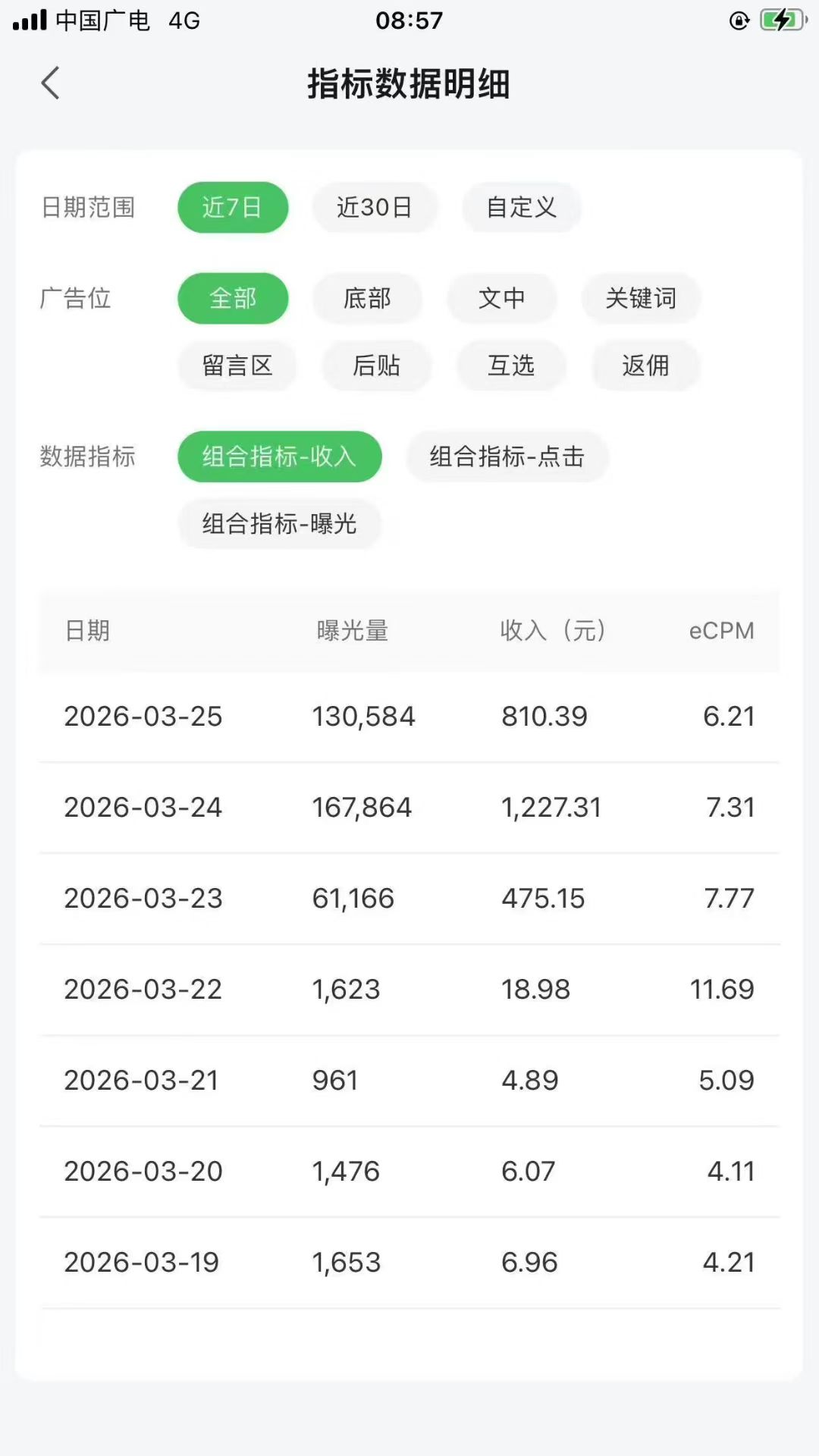Switch metric to 组合指标-曝光
Image resolution: width=819 pixels, height=1456 pixels.
[280, 523]
